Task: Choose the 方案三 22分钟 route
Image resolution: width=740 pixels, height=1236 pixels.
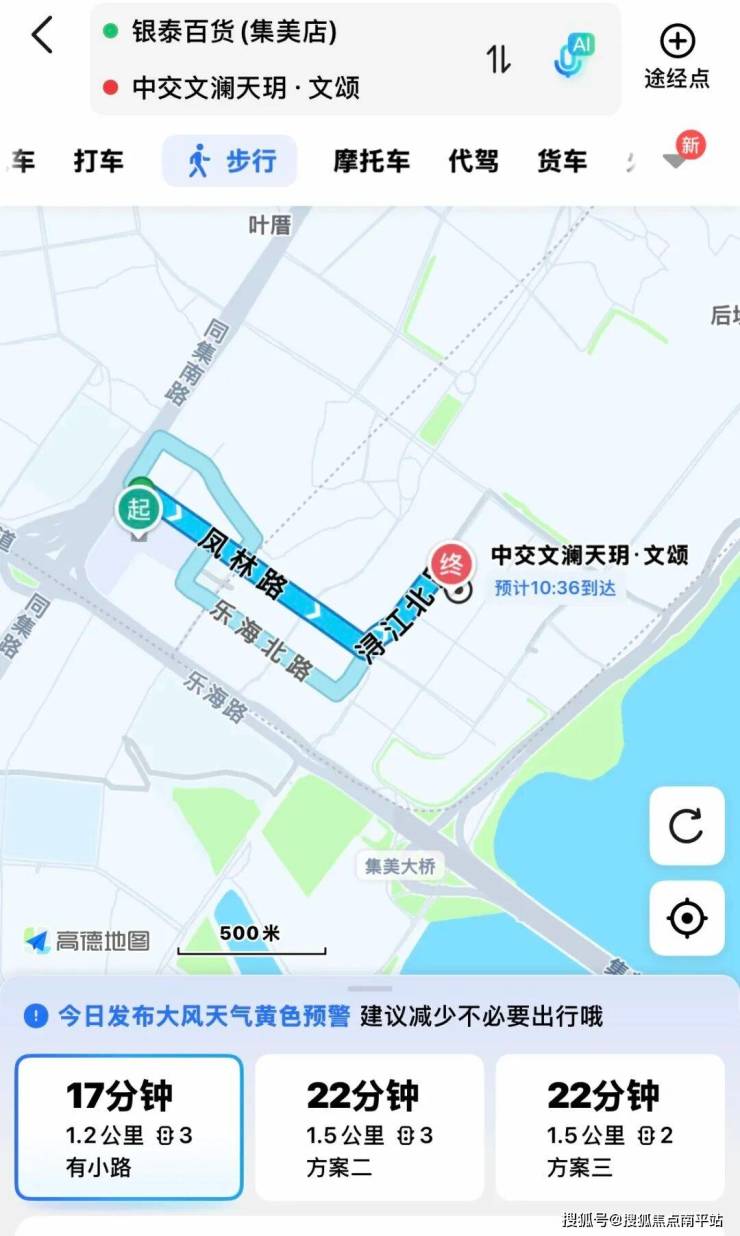Action: point(609,1126)
